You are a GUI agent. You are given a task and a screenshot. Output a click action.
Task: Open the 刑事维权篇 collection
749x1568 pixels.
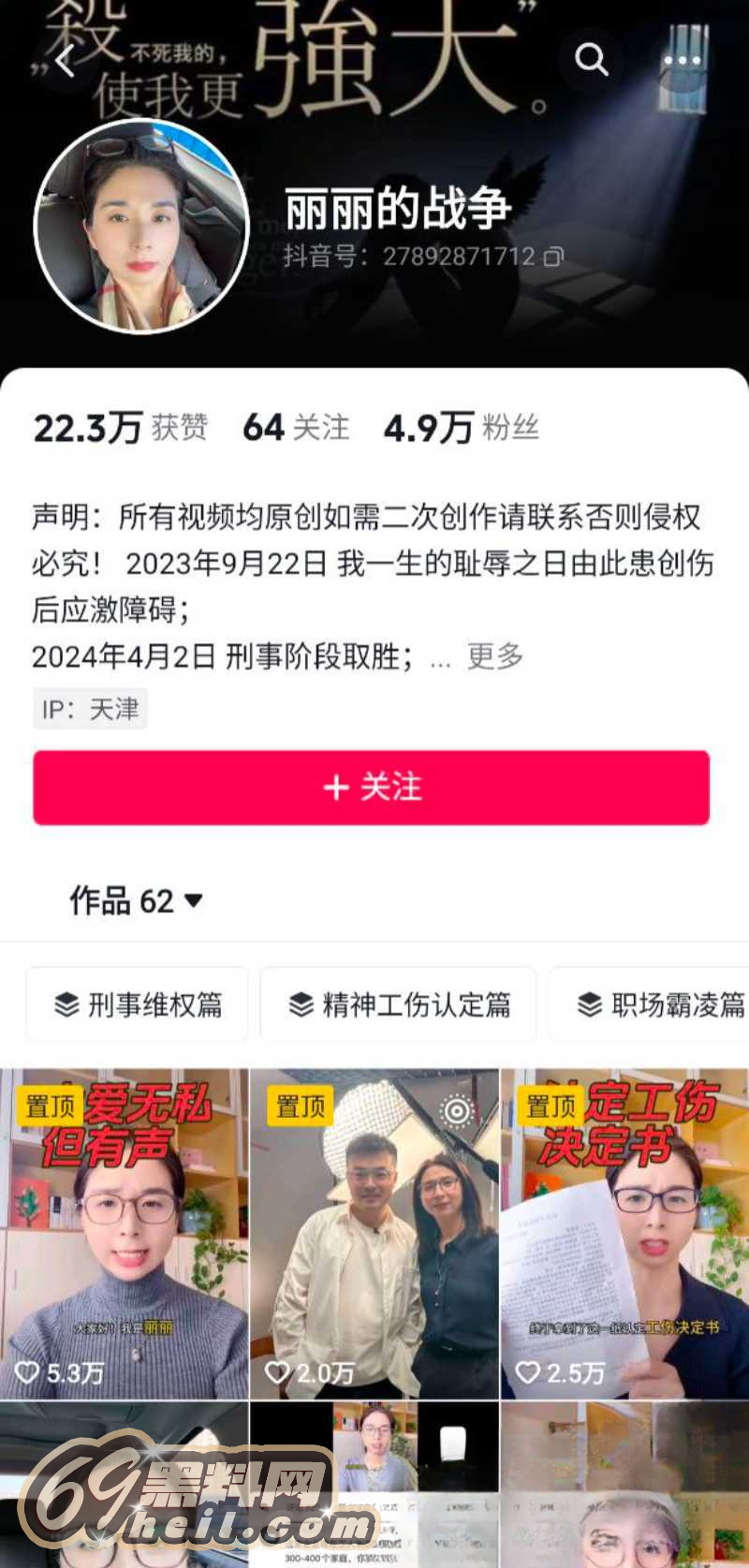138,1004
